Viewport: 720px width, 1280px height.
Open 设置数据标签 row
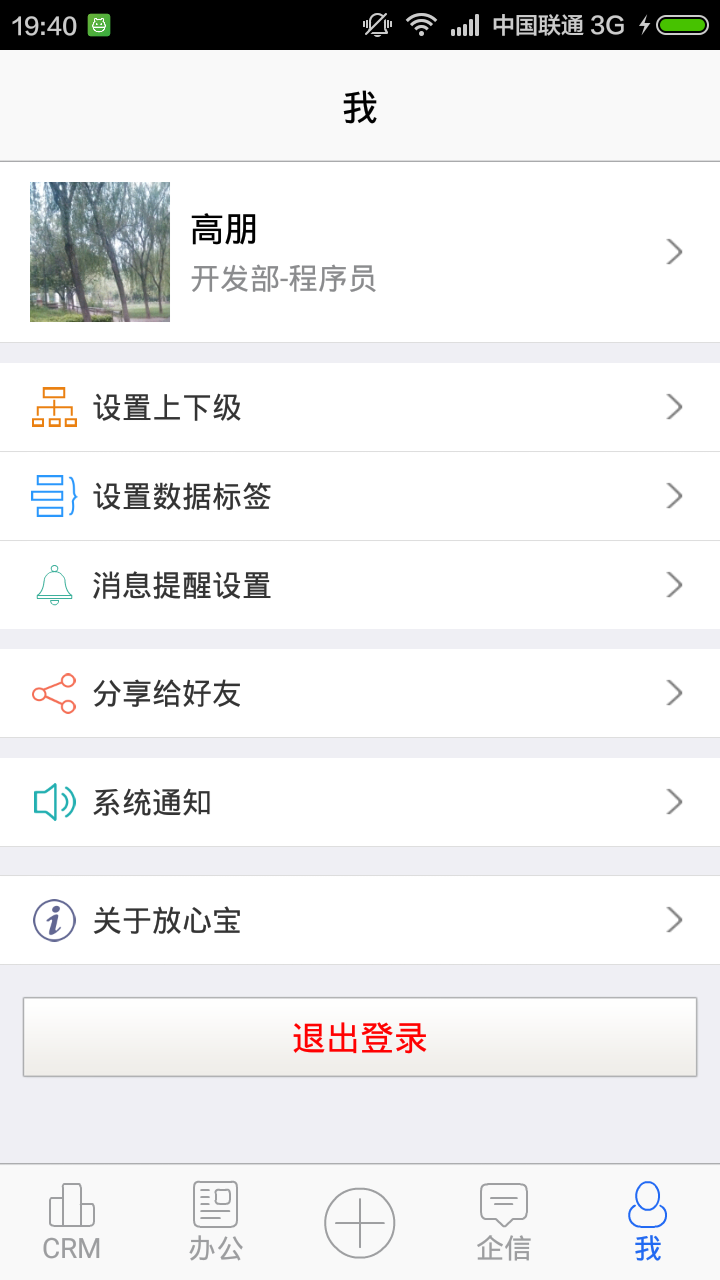coord(360,496)
